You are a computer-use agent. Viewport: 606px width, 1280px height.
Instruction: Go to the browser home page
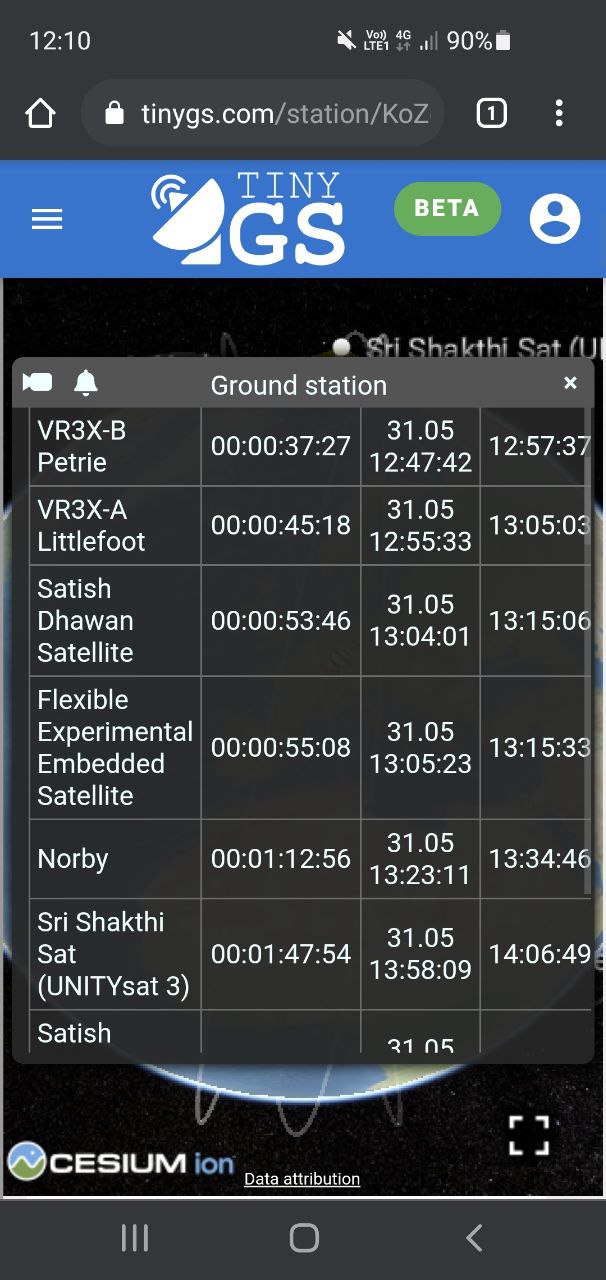coord(40,114)
